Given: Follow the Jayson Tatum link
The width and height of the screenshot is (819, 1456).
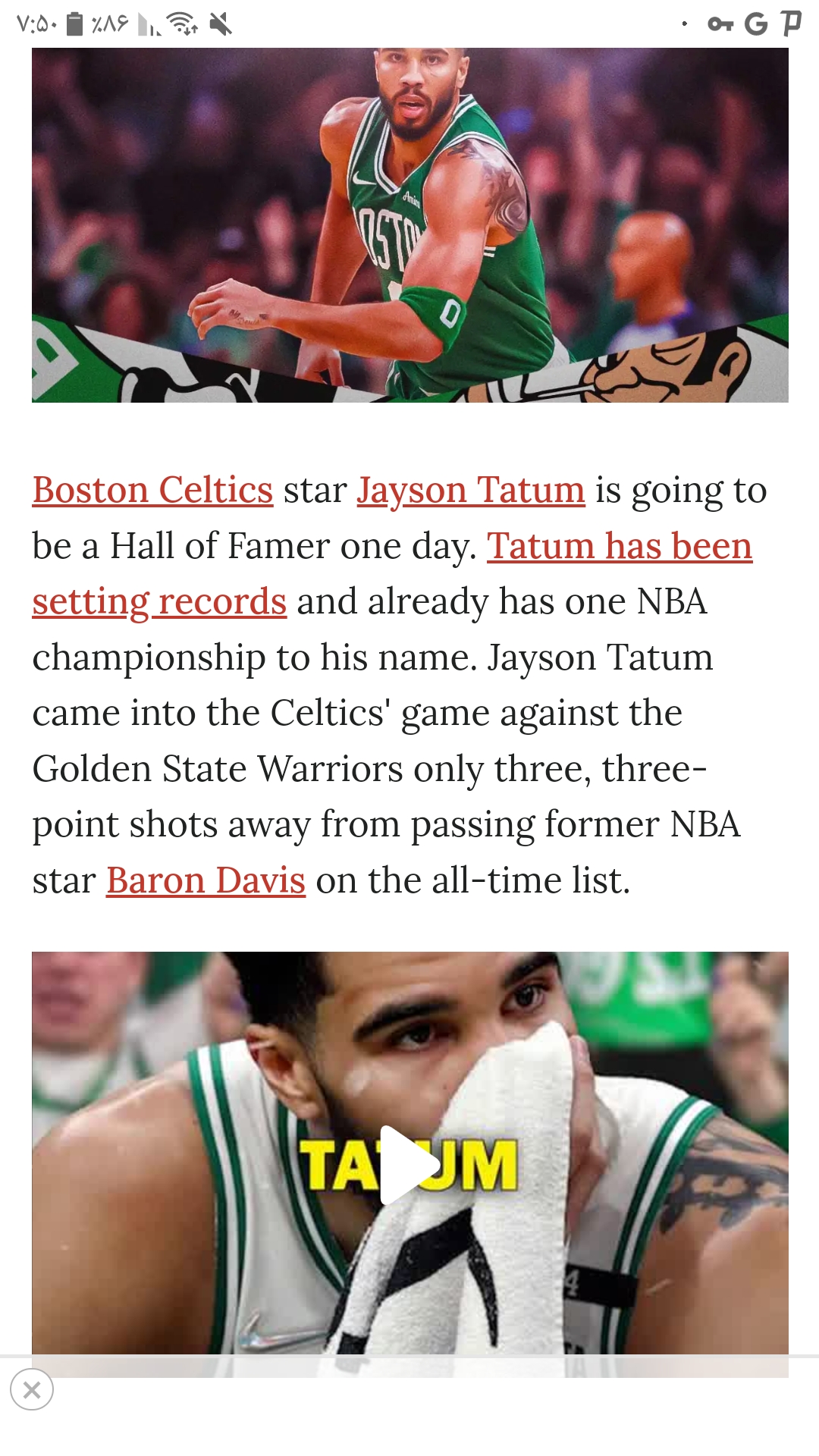Looking at the screenshot, I should coord(471,491).
